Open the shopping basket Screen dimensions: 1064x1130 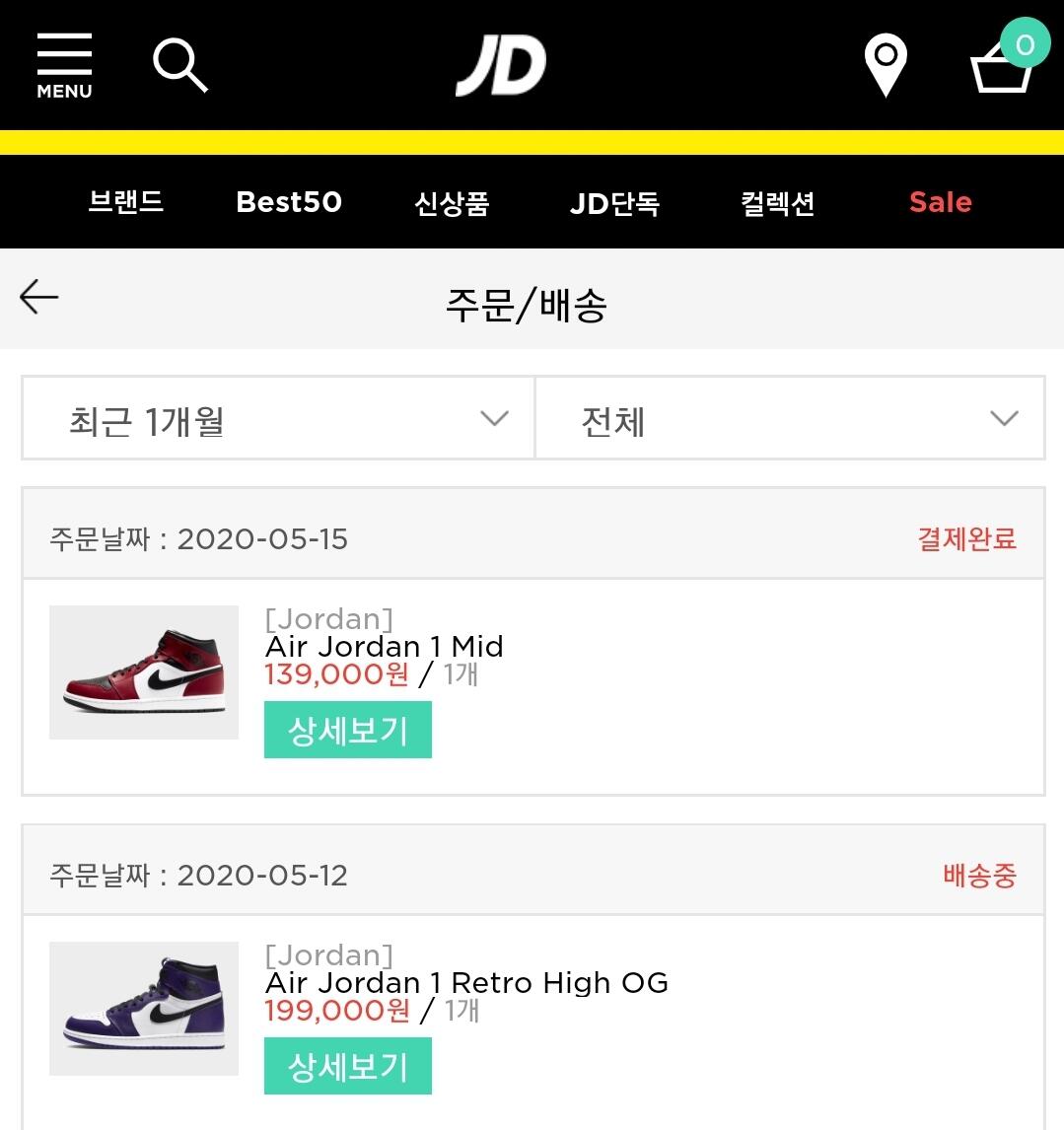coord(1004,65)
